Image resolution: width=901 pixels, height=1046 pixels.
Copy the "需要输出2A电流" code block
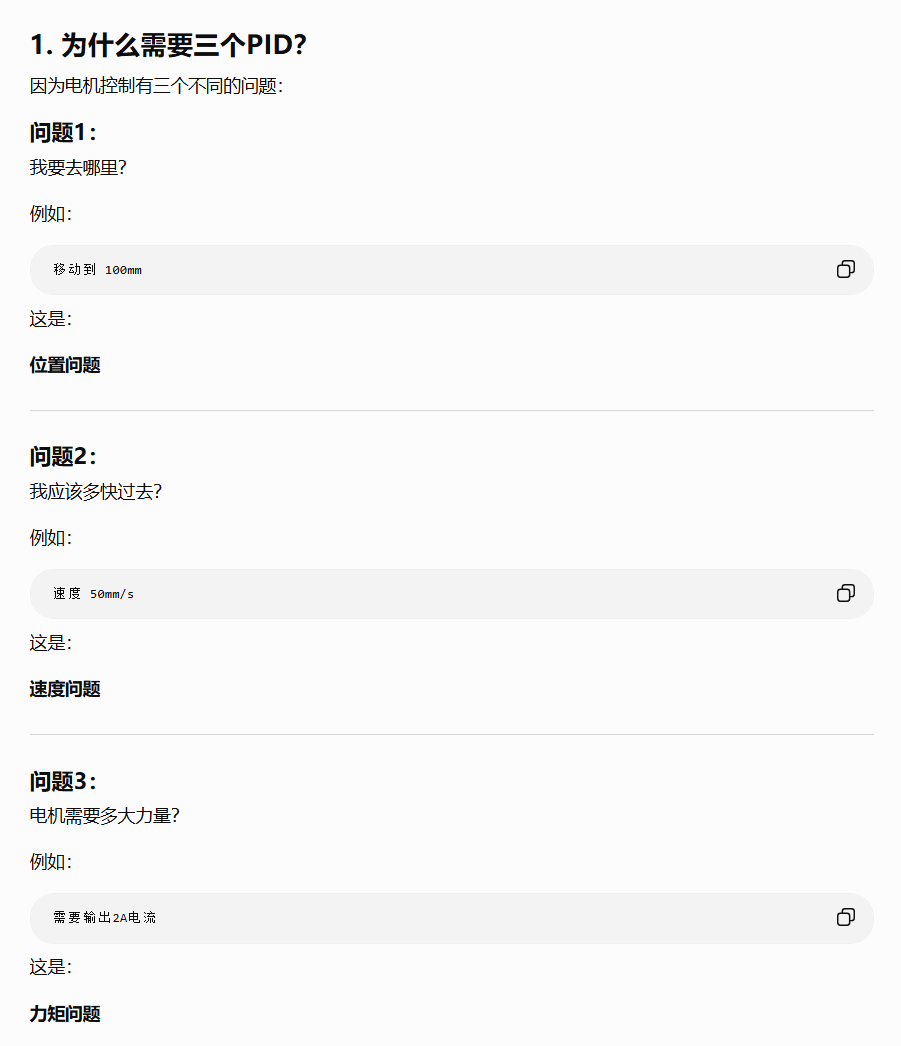point(846,917)
